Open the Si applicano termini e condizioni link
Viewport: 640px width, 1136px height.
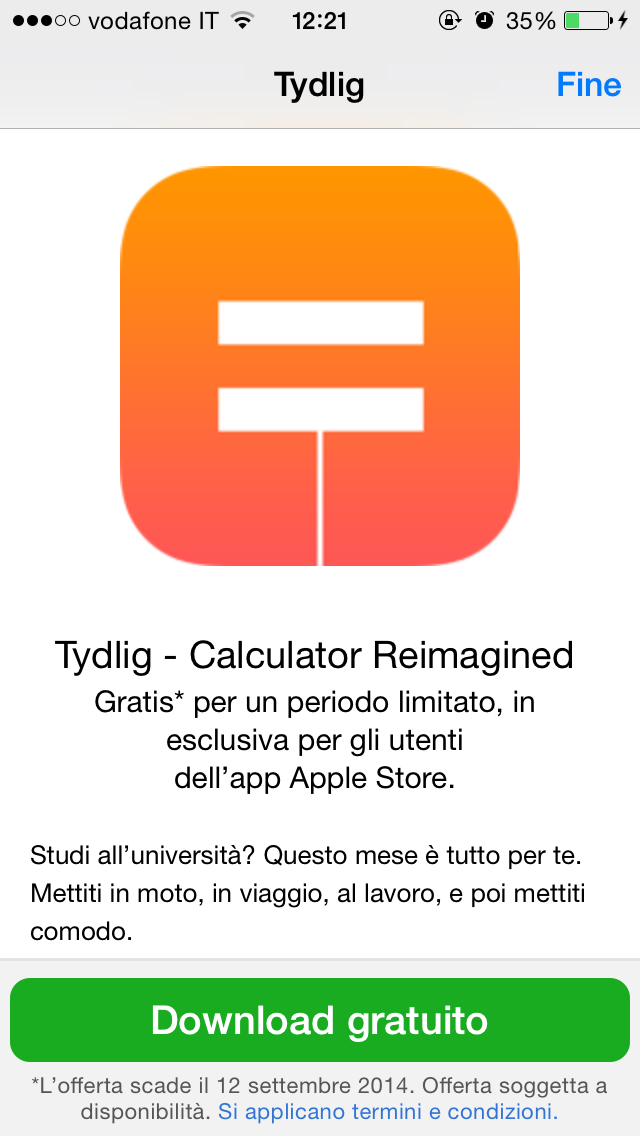[x=388, y=1111]
